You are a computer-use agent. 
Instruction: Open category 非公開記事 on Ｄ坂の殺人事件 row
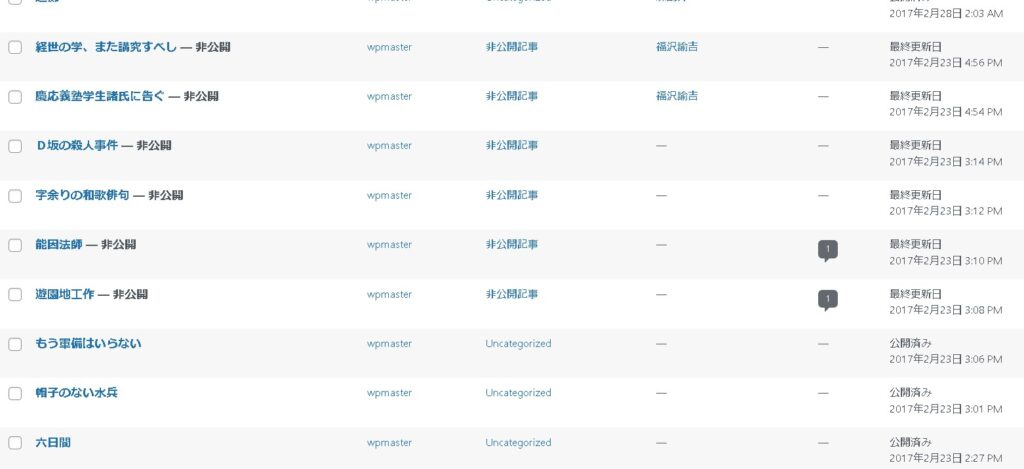[511, 146]
